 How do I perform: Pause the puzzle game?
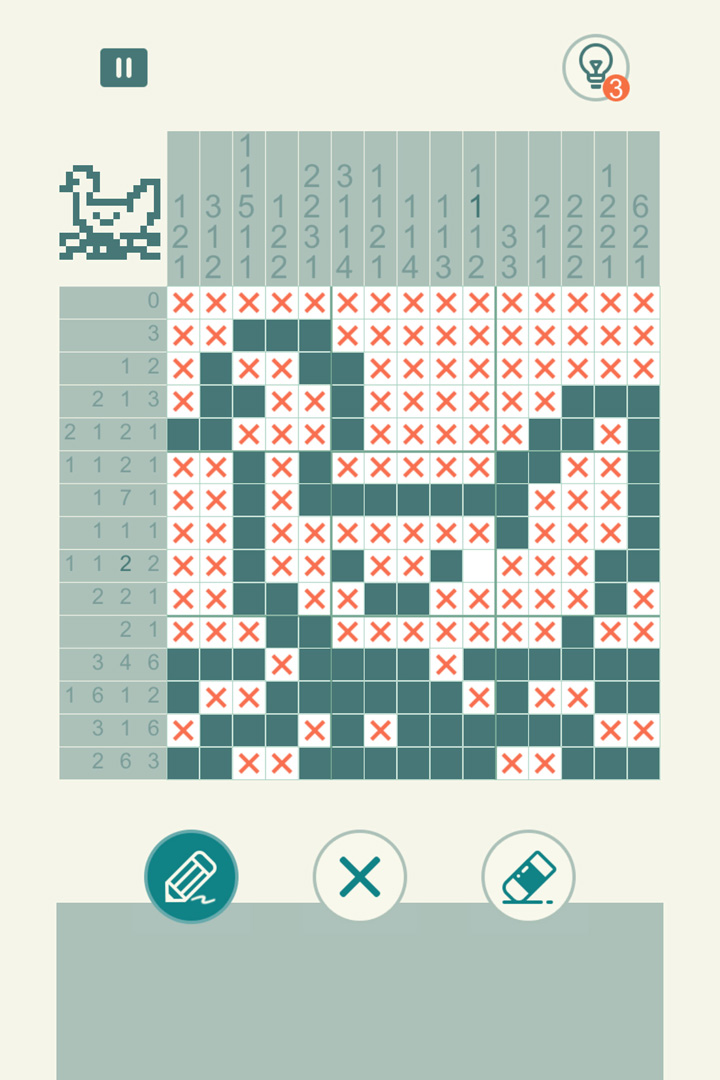click(x=124, y=68)
